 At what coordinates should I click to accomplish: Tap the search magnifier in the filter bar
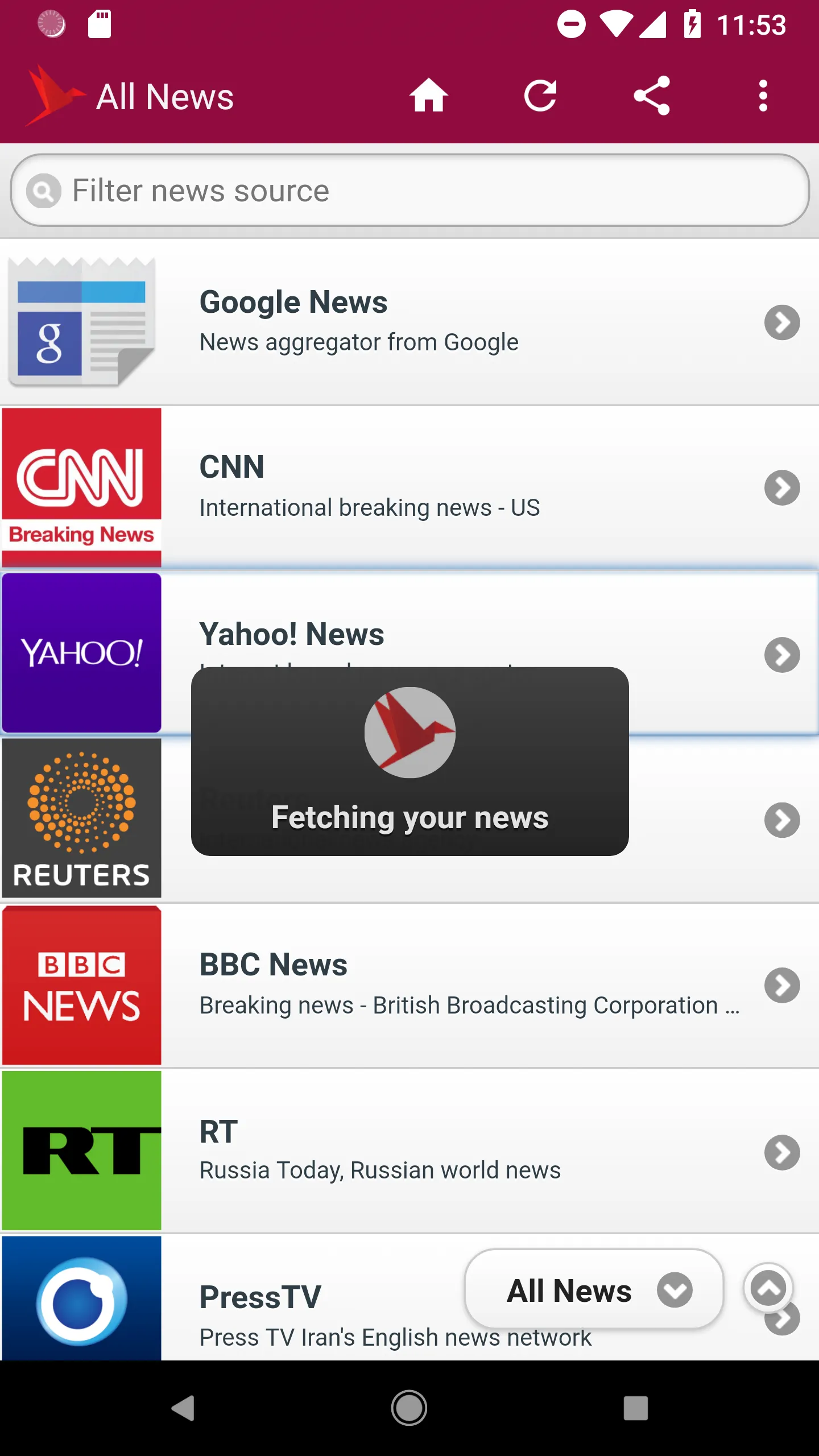pos(44,191)
